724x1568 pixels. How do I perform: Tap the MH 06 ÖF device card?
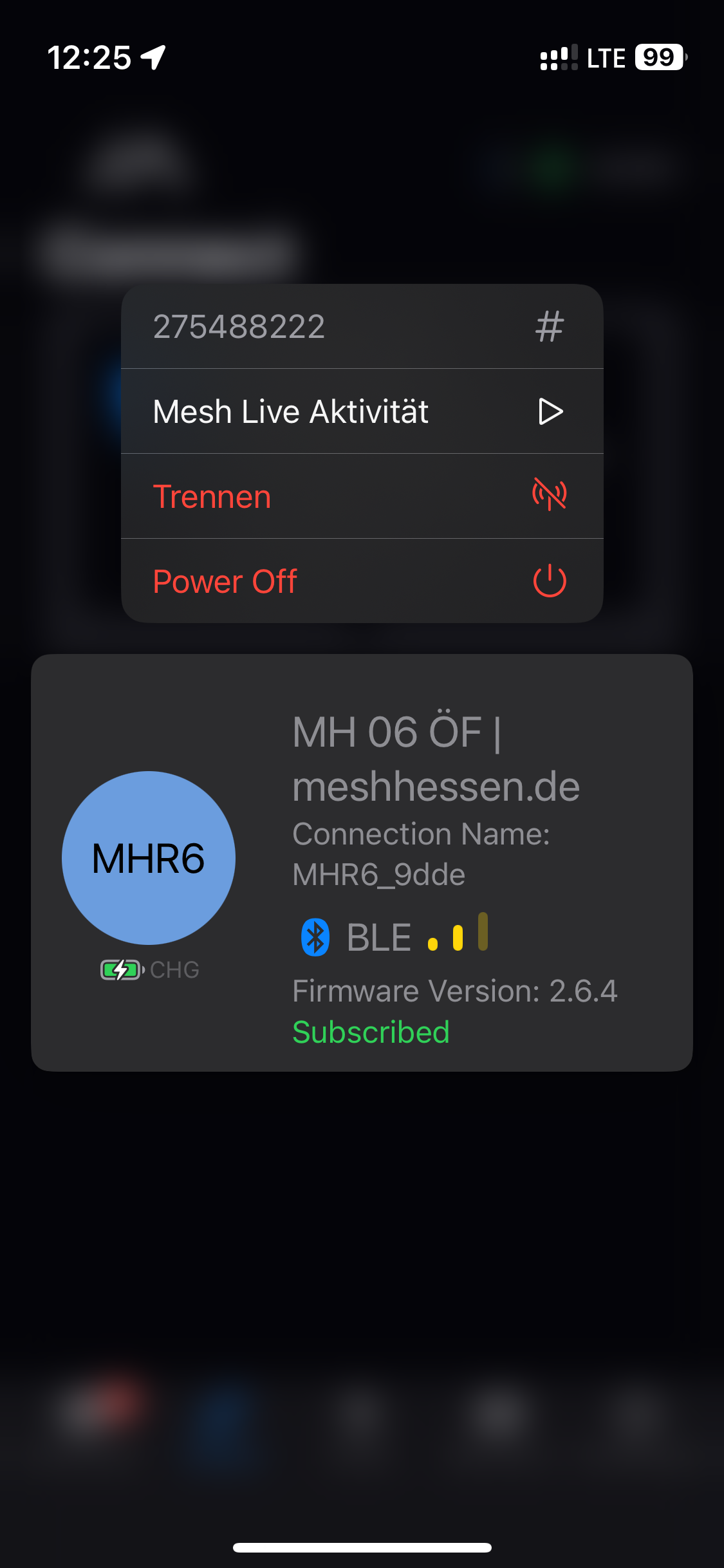click(362, 863)
